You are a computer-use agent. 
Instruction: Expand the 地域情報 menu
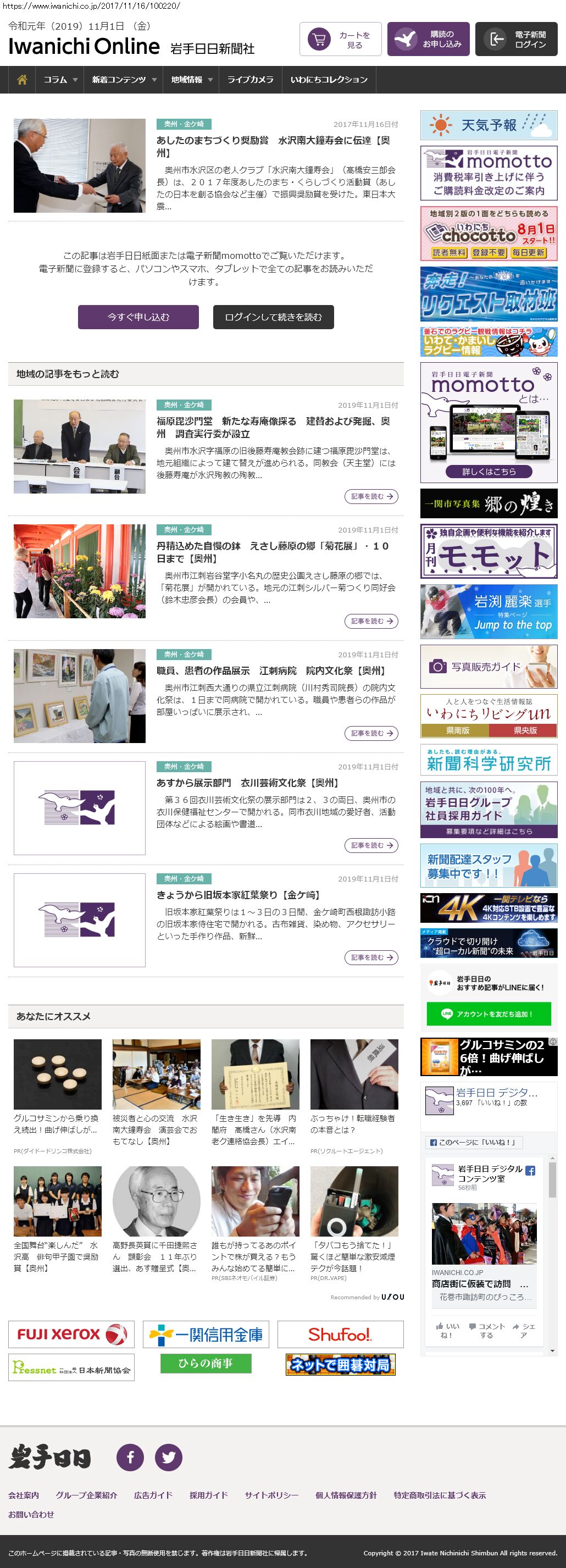point(191,80)
